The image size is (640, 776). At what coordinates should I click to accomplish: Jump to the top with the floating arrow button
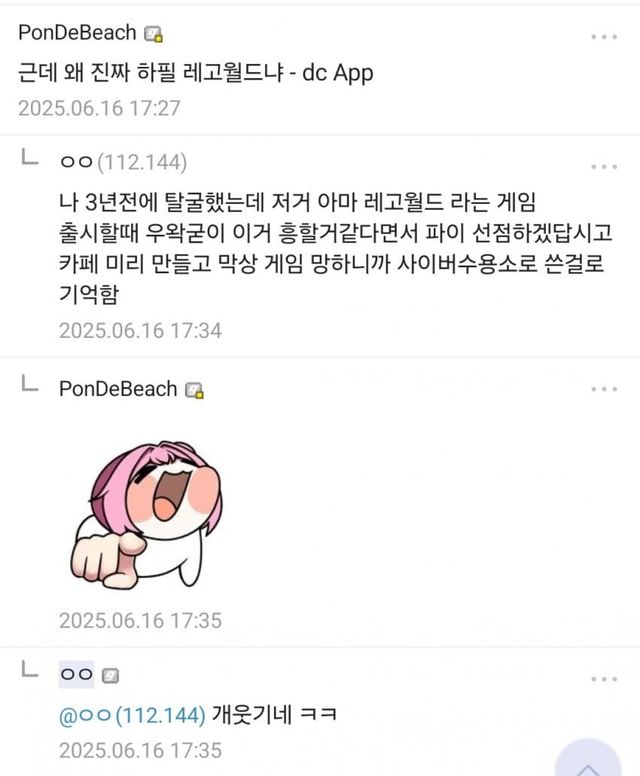[x=588, y=762]
